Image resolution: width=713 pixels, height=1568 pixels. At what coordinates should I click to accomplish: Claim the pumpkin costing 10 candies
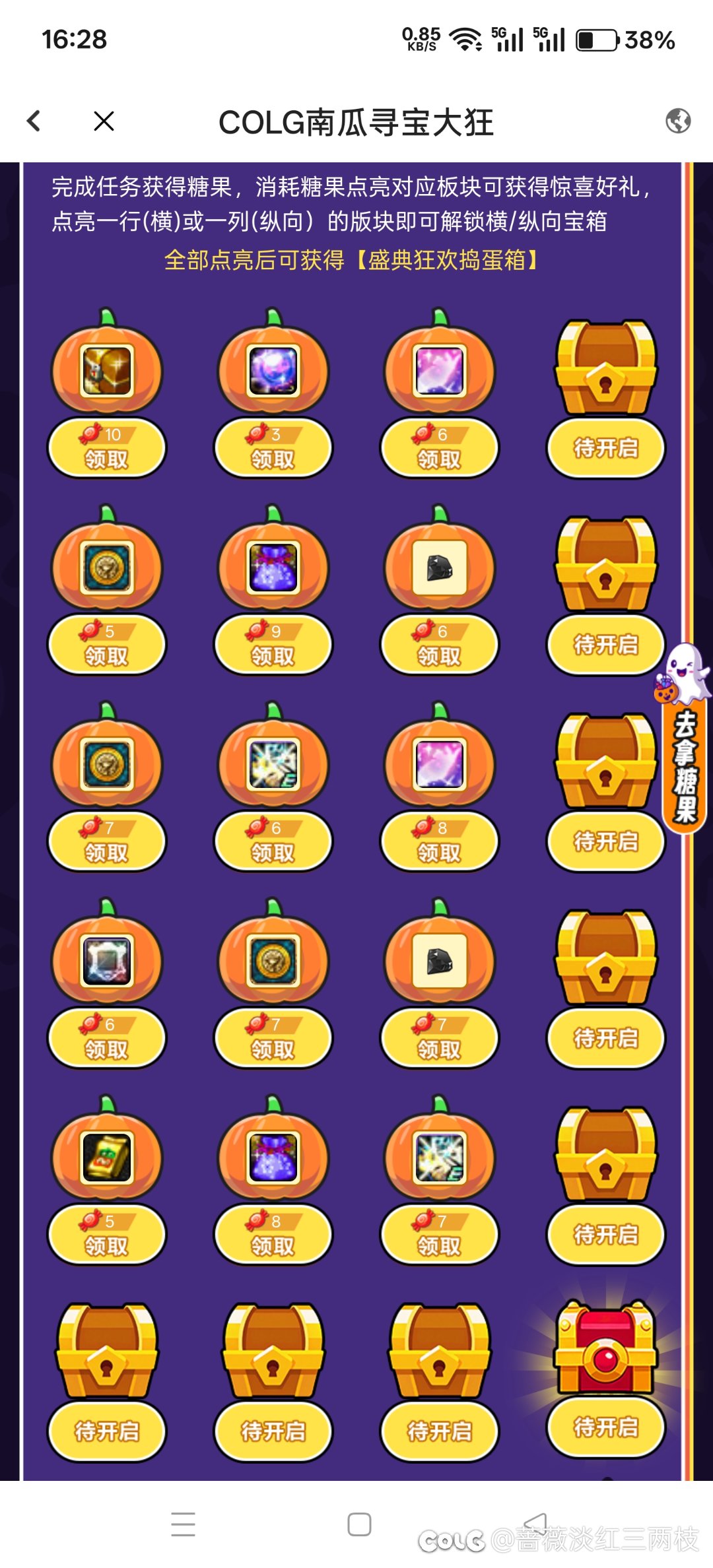107,449
